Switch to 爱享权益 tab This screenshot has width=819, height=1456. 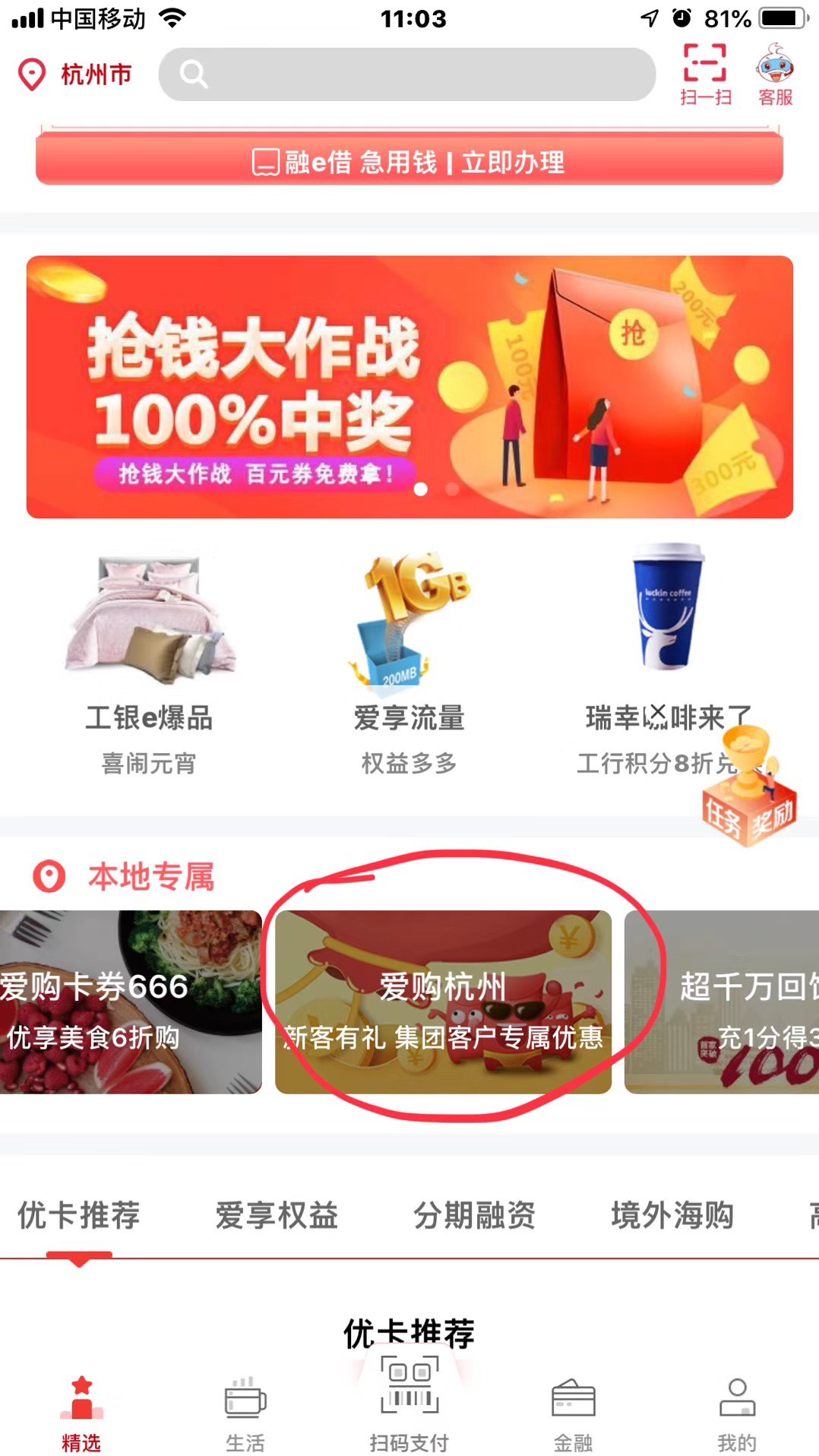tap(277, 1214)
